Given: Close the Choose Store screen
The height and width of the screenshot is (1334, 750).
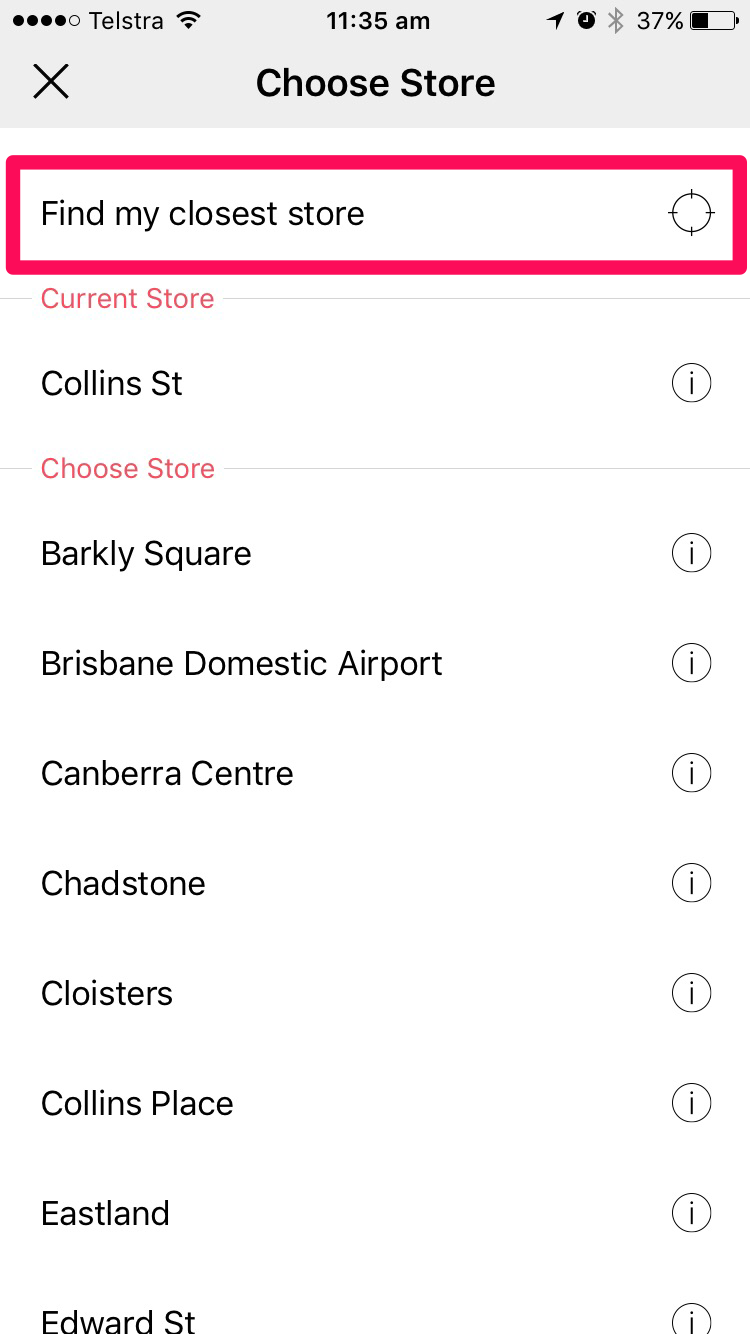Looking at the screenshot, I should coord(51,82).
